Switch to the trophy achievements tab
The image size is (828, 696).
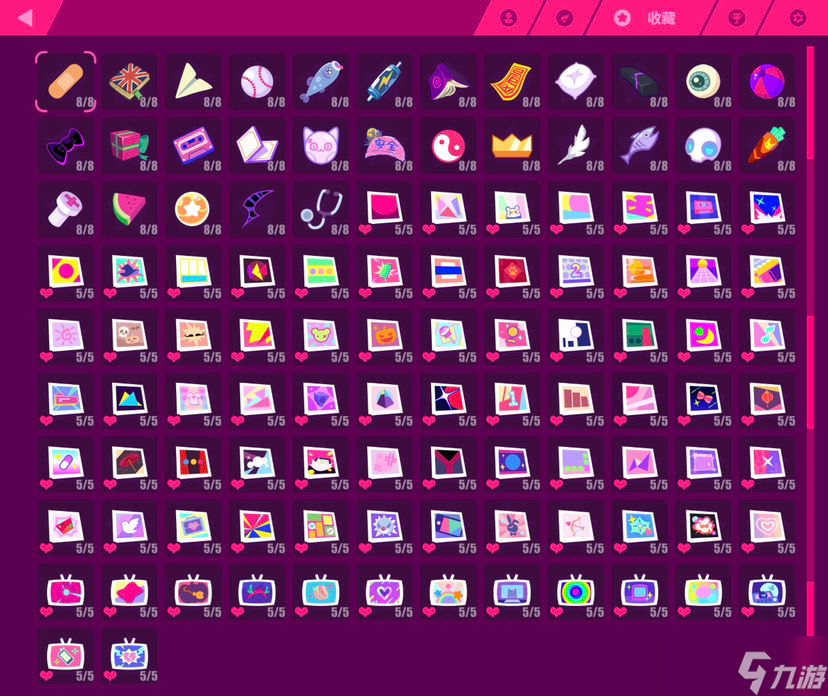pos(736,18)
